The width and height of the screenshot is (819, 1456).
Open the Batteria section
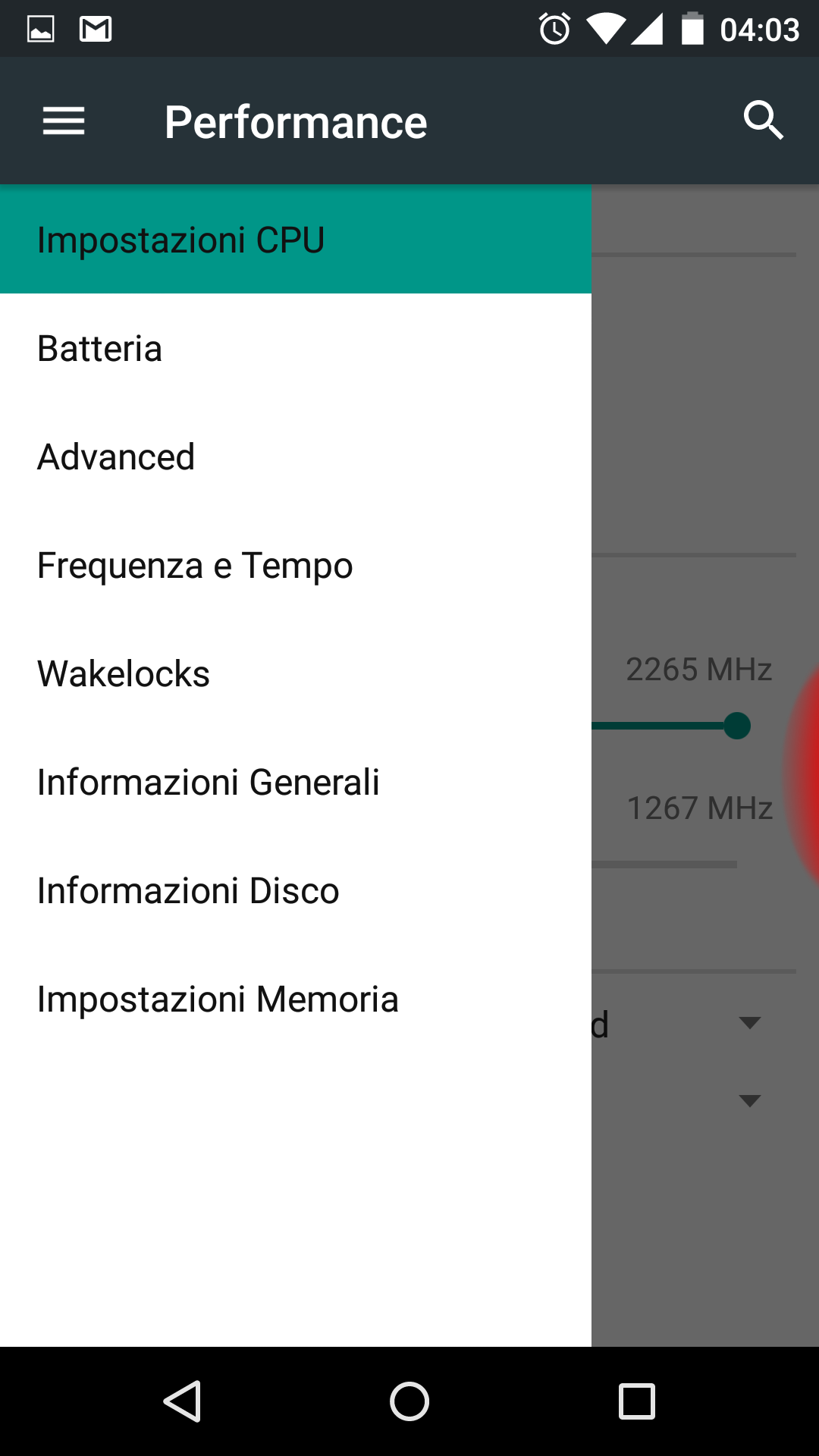(296, 348)
